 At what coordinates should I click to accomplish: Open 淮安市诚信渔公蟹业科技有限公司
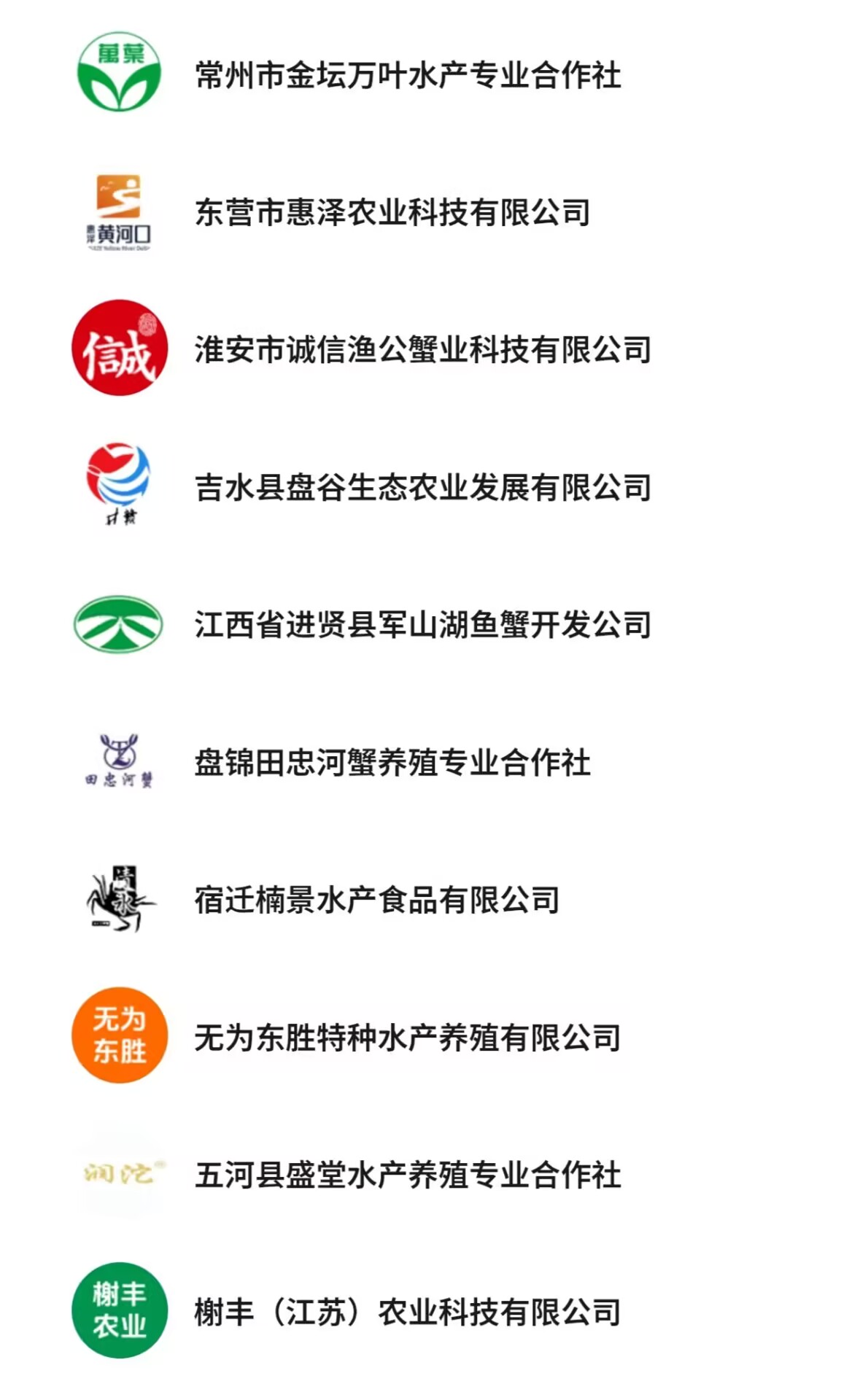point(422,349)
